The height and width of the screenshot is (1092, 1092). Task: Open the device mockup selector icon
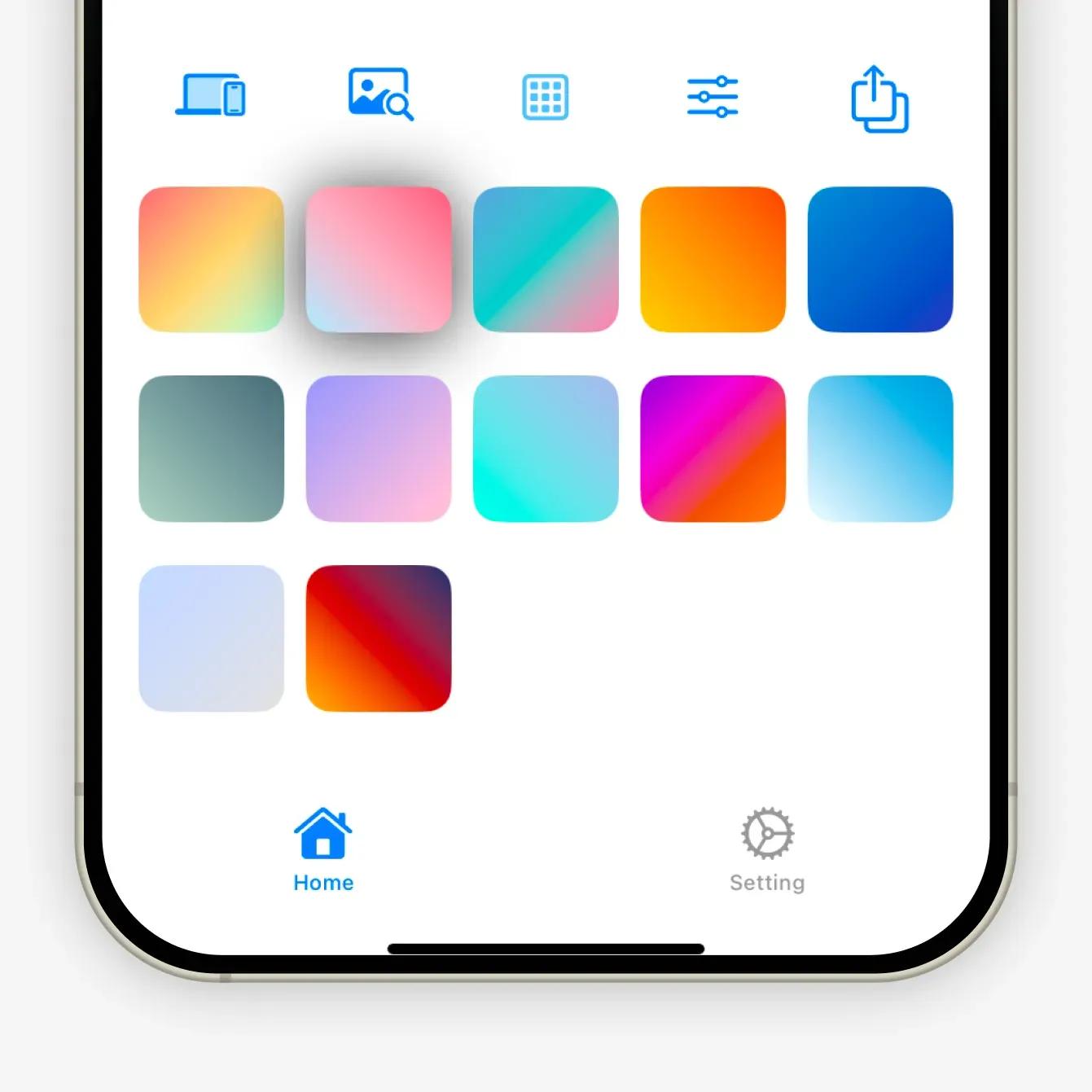[x=211, y=95]
